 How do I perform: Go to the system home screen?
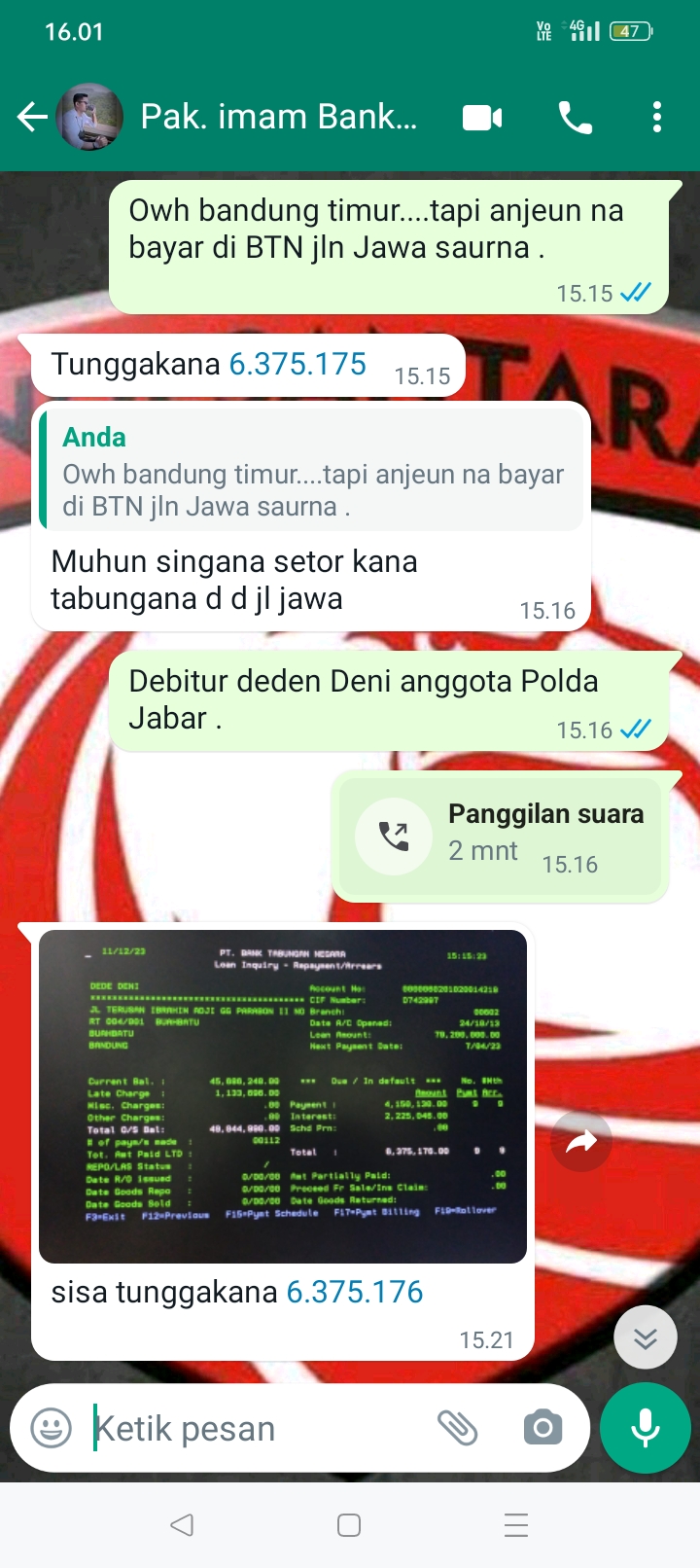[x=349, y=1525]
